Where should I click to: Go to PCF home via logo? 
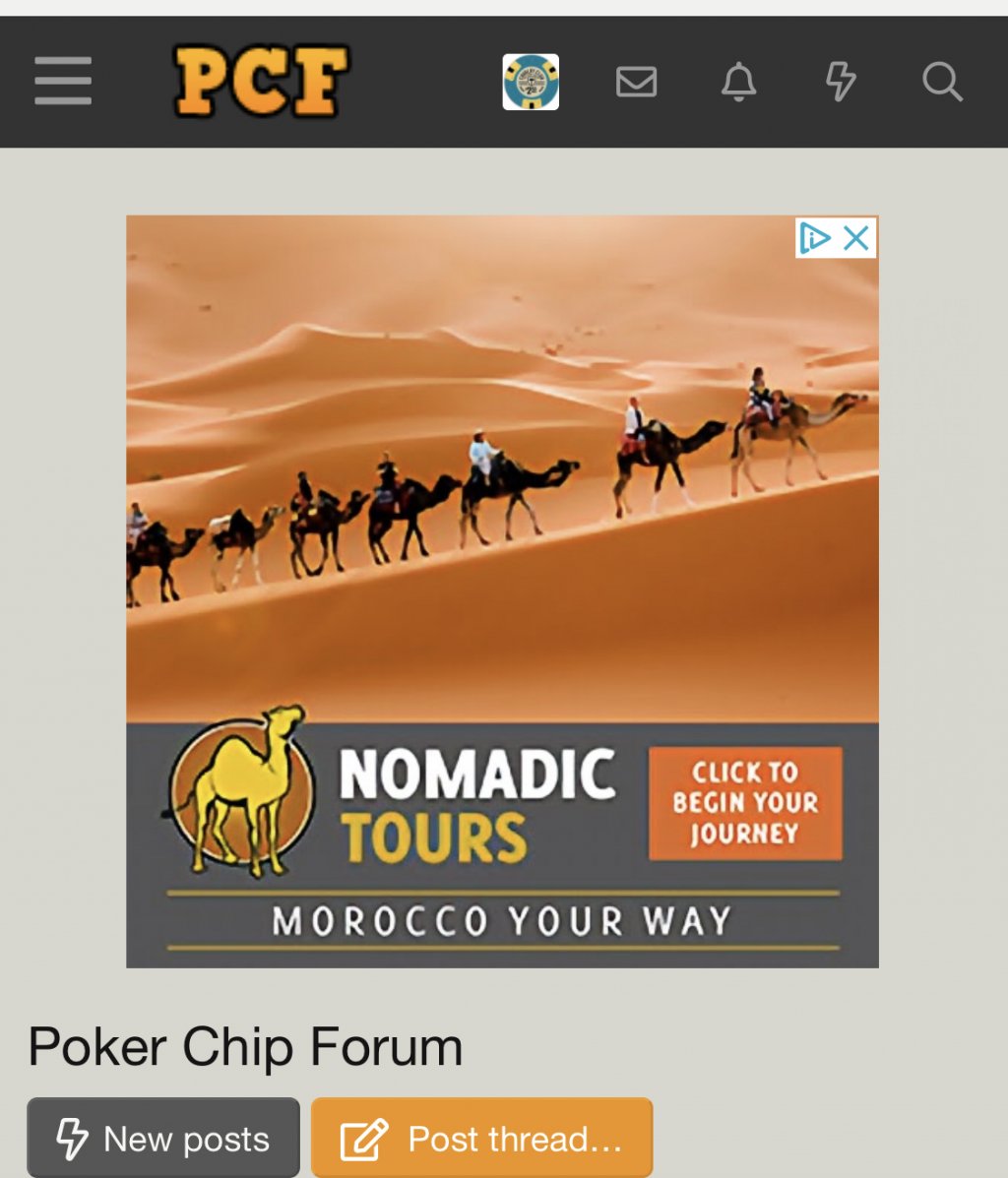[261, 81]
